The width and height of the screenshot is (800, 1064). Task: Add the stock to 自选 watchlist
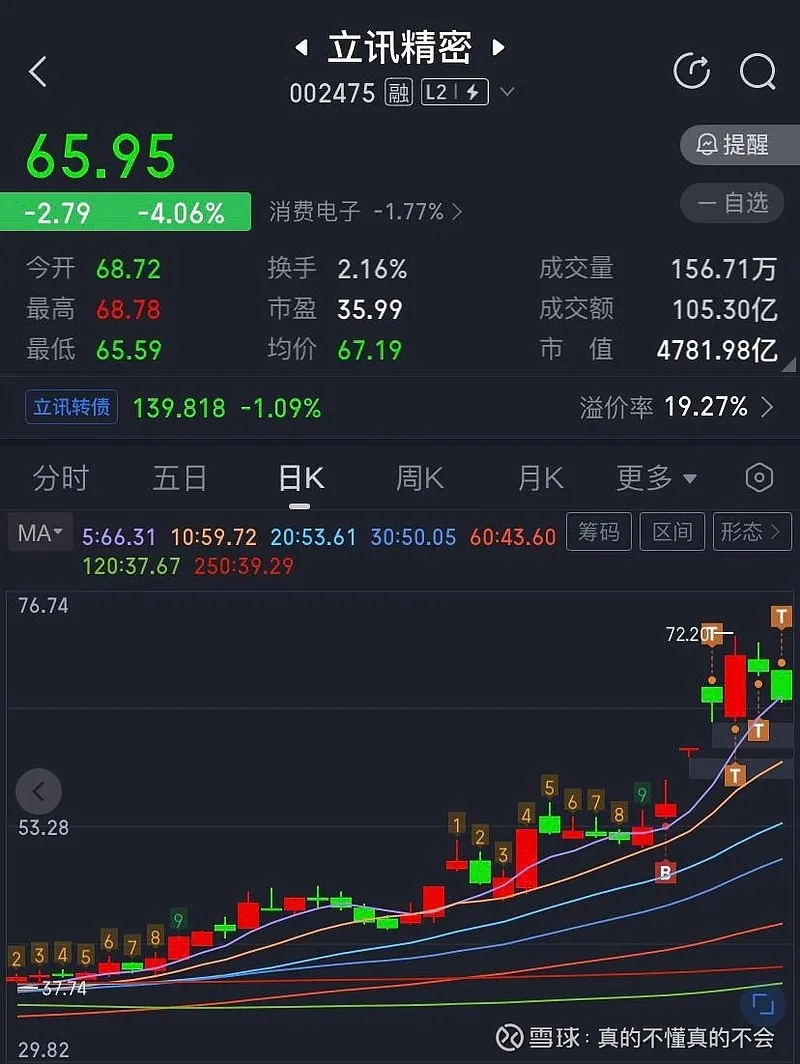click(x=739, y=203)
